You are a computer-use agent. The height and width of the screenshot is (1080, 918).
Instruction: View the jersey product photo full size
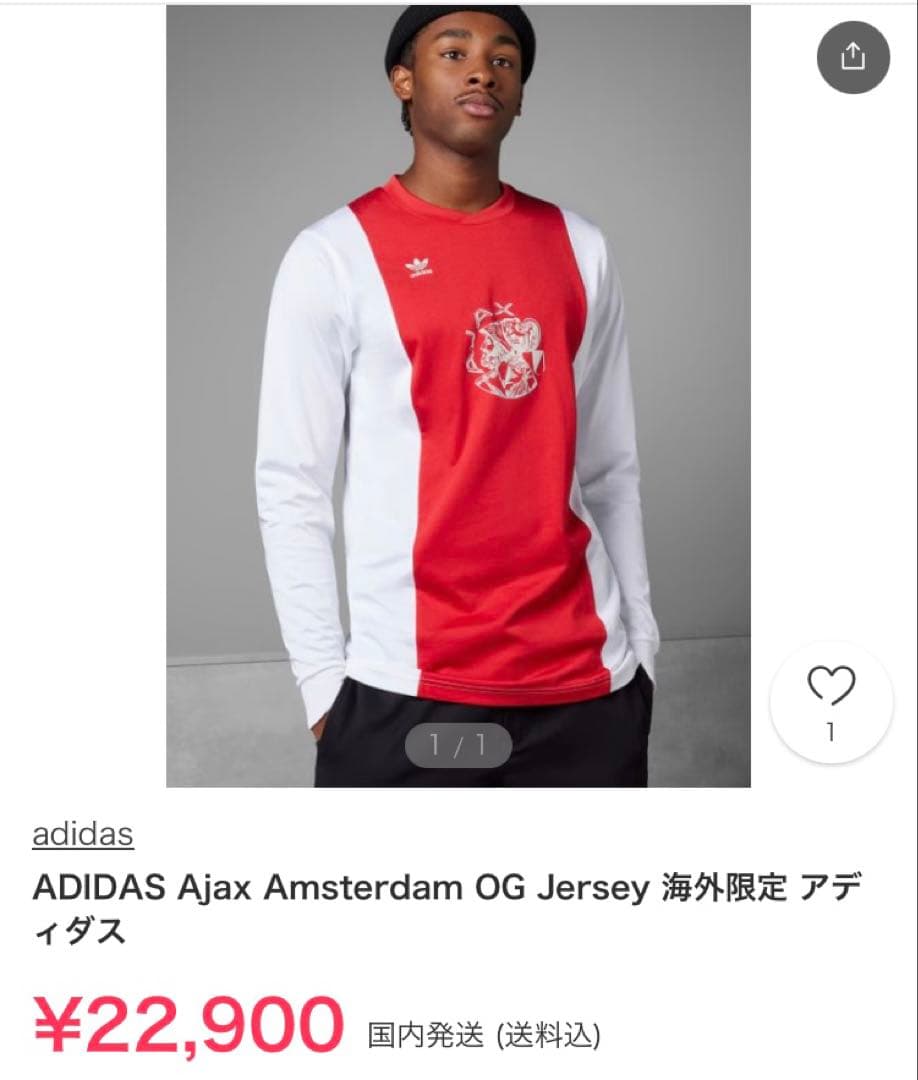[x=458, y=400]
